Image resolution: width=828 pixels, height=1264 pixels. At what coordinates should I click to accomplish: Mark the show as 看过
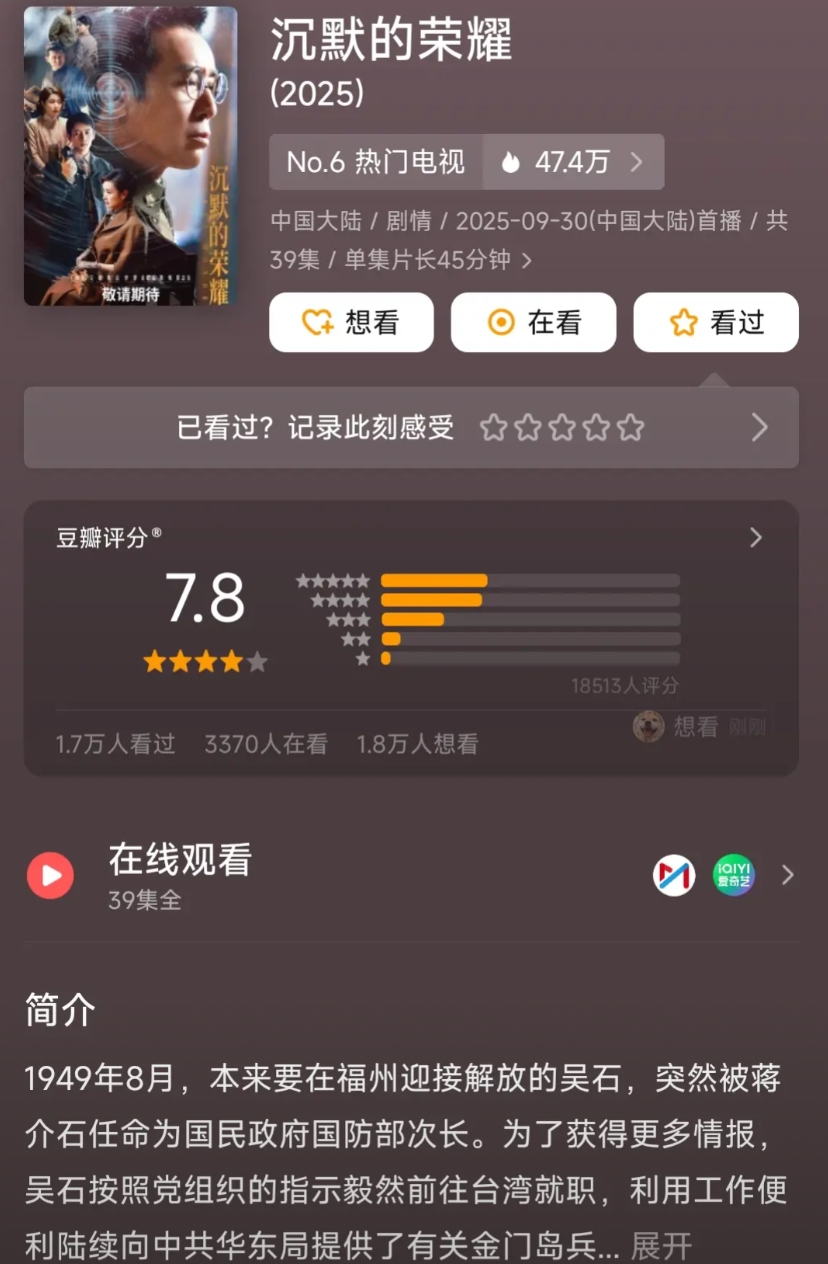[x=716, y=322]
